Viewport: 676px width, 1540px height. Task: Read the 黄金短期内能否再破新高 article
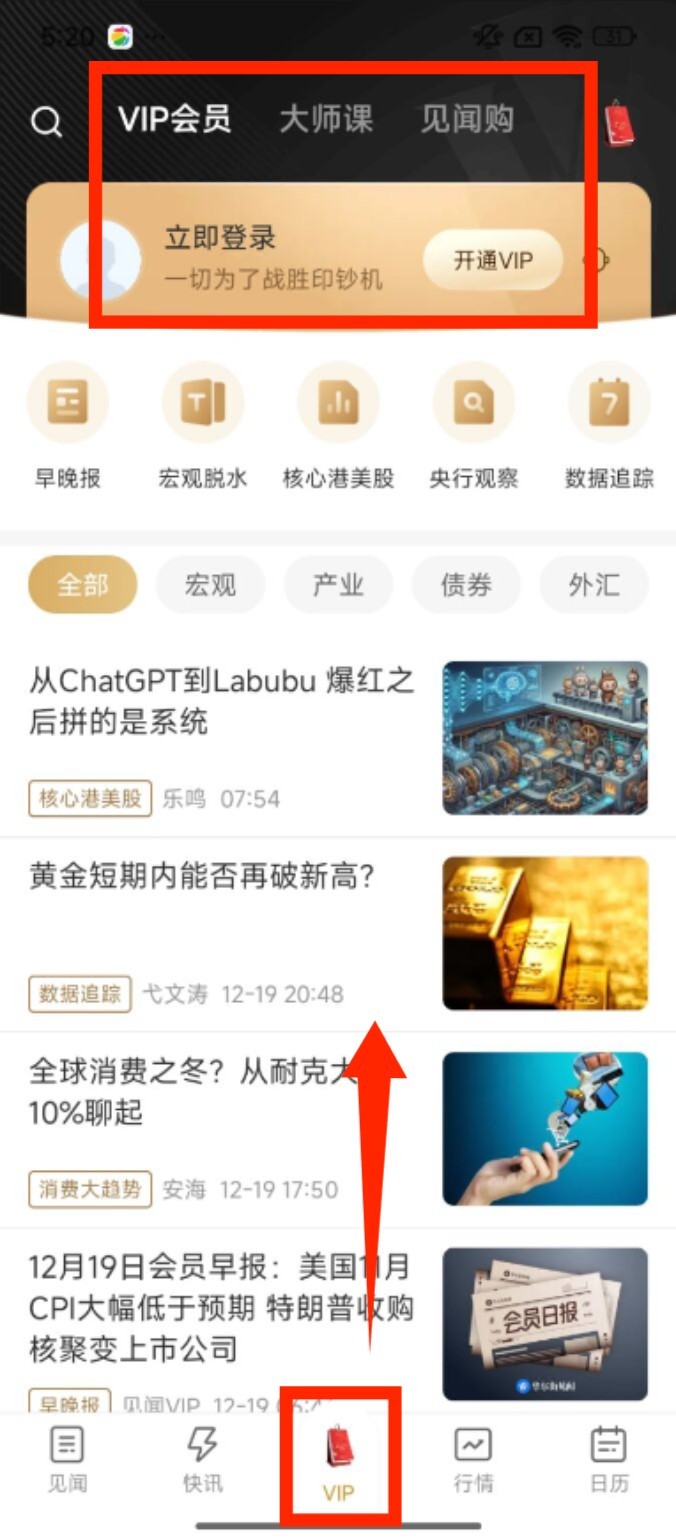pyautogui.click(x=202, y=877)
